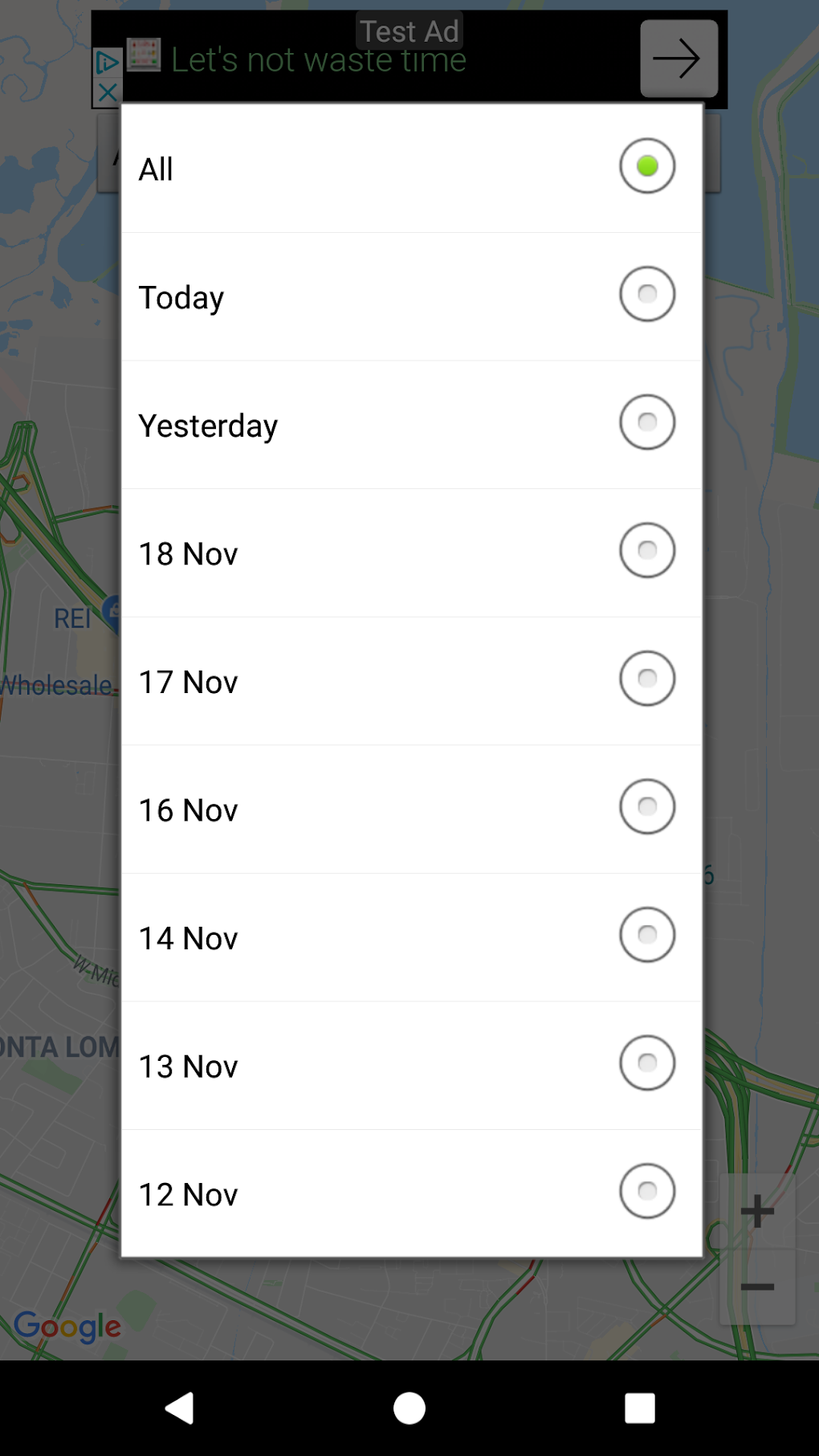Pick 13 Nov as the date
This screenshot has width=819, height=1456.
646,1063
